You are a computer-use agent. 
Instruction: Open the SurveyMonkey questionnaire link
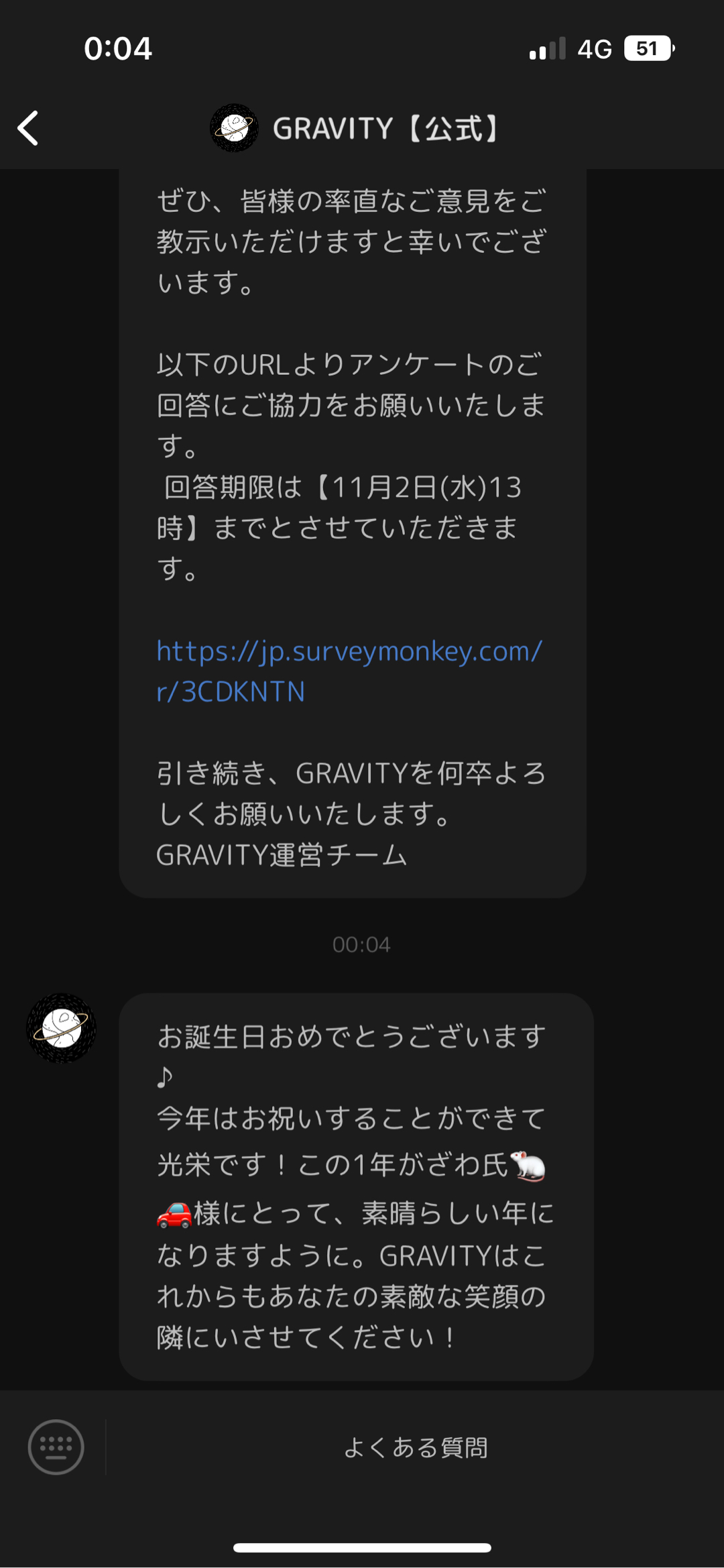(x=348, y=671)
